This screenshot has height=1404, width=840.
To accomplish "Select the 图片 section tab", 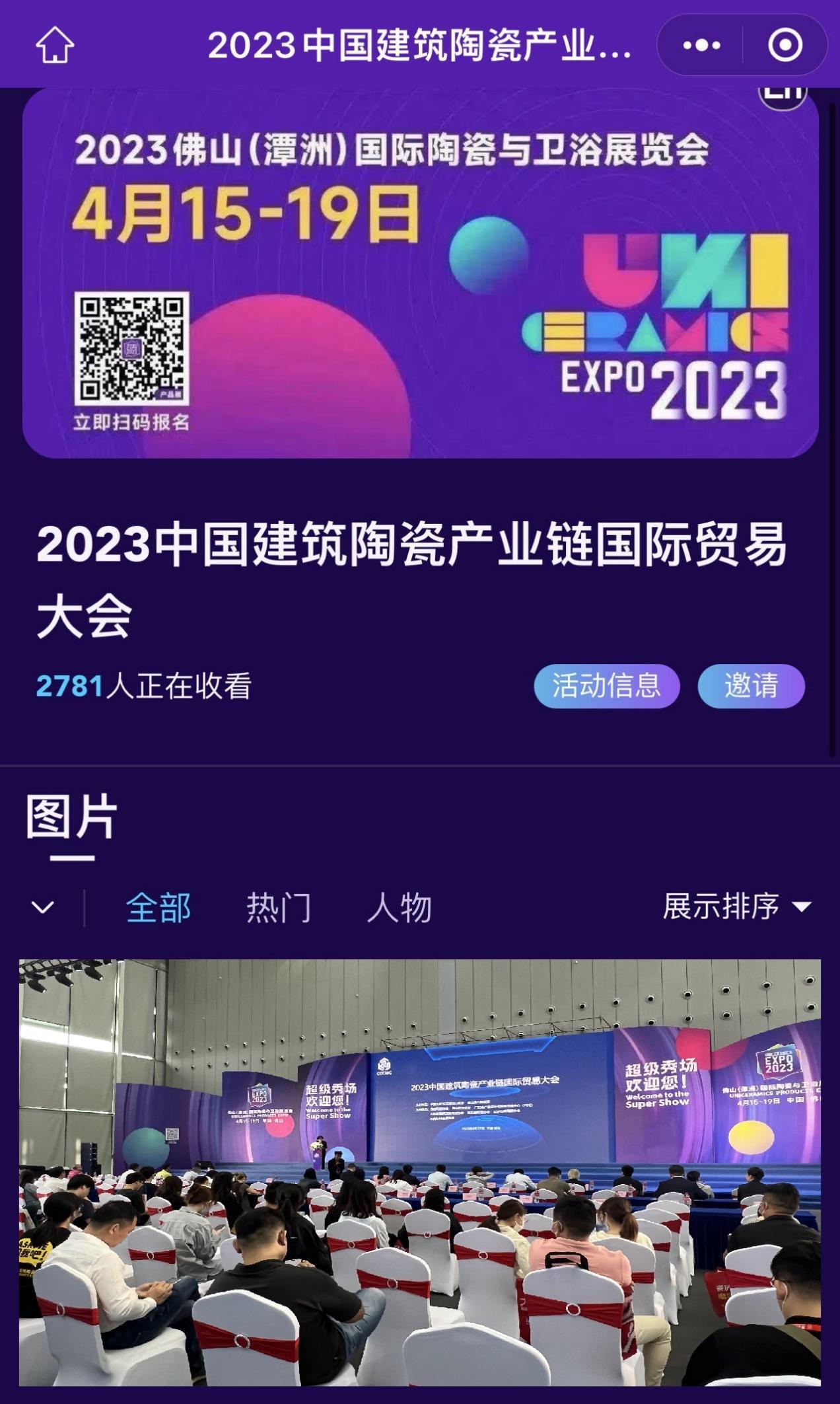I will click(x=71, y=818).
